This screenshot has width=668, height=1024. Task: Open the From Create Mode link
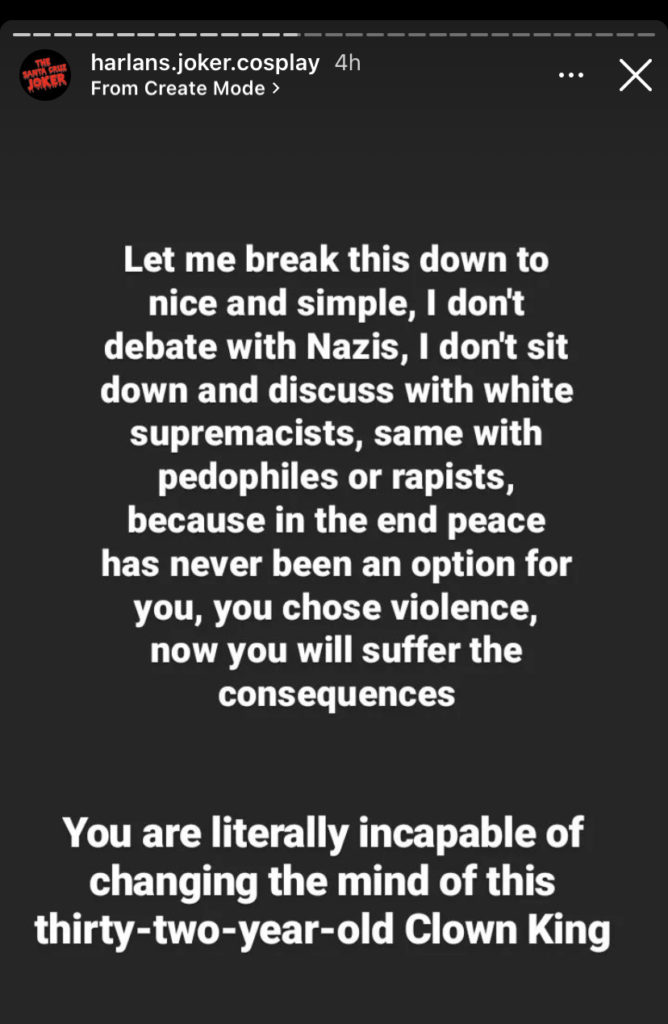click(x=185, y=88)
